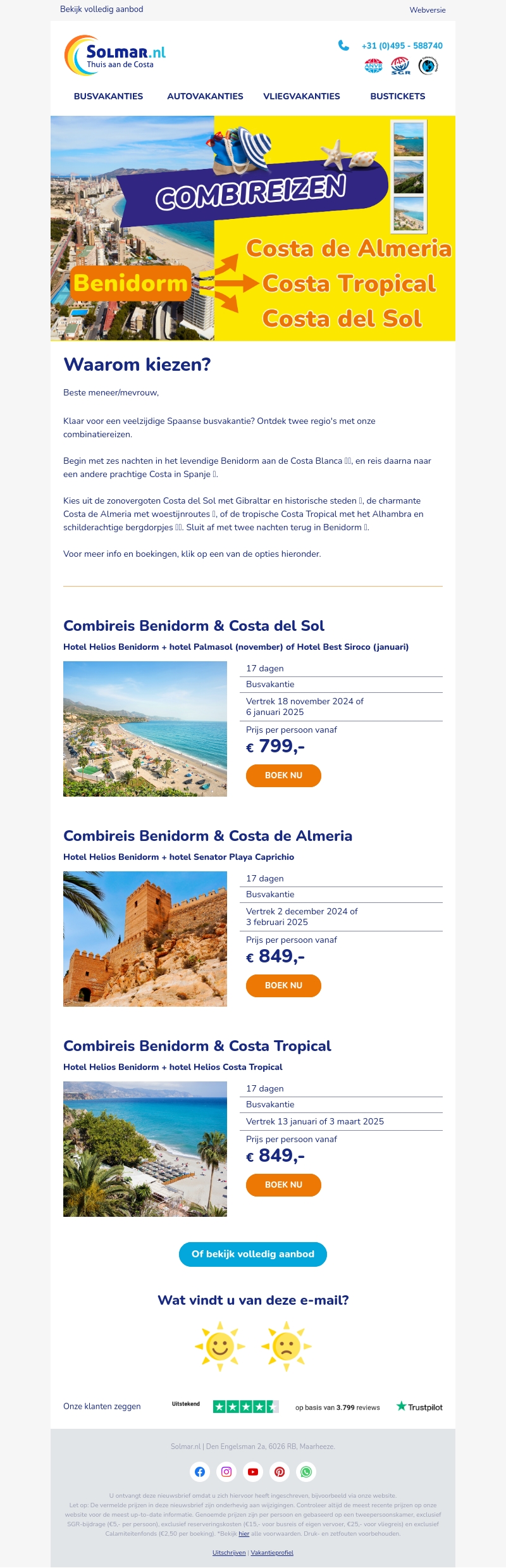Open Solmar's Facebook page

(x=200, y=1472)
